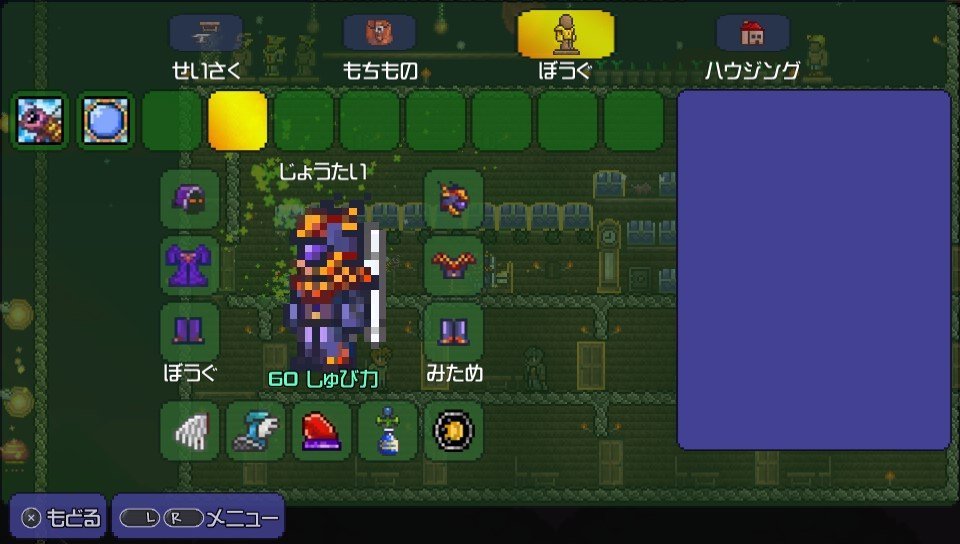Open the メニュー menu button

pos(198,517)
